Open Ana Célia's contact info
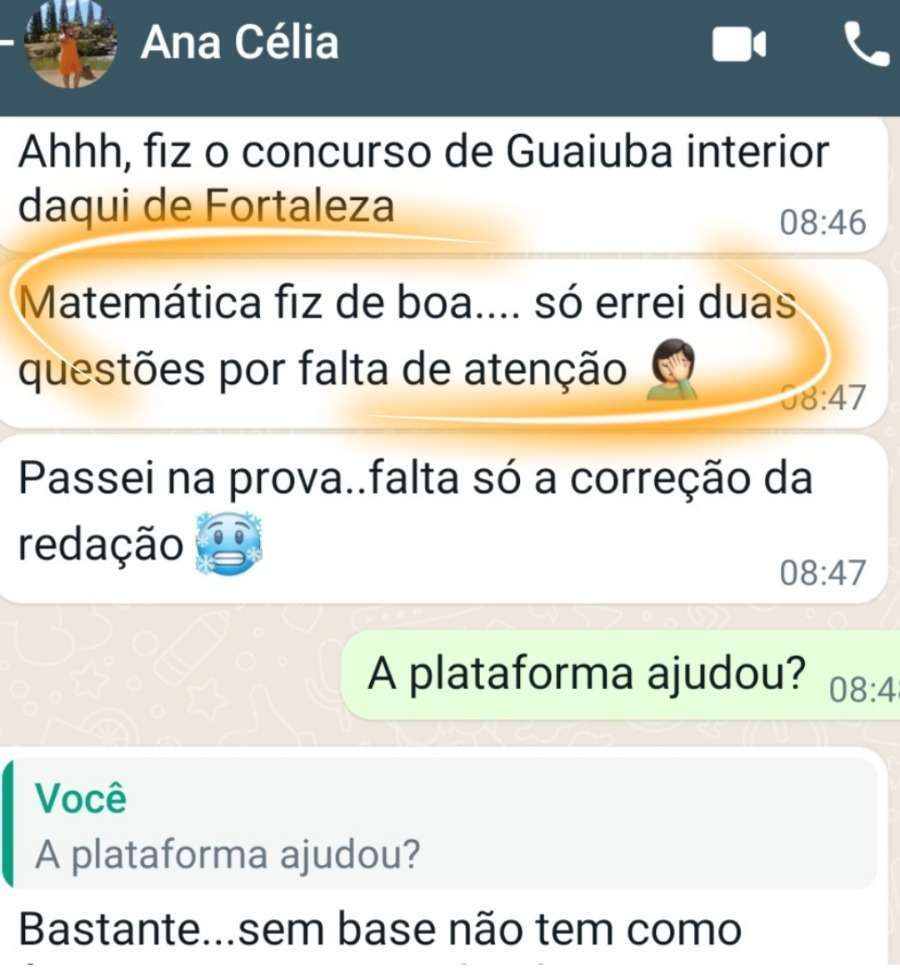900x970 pixels. tap(240, 43)
